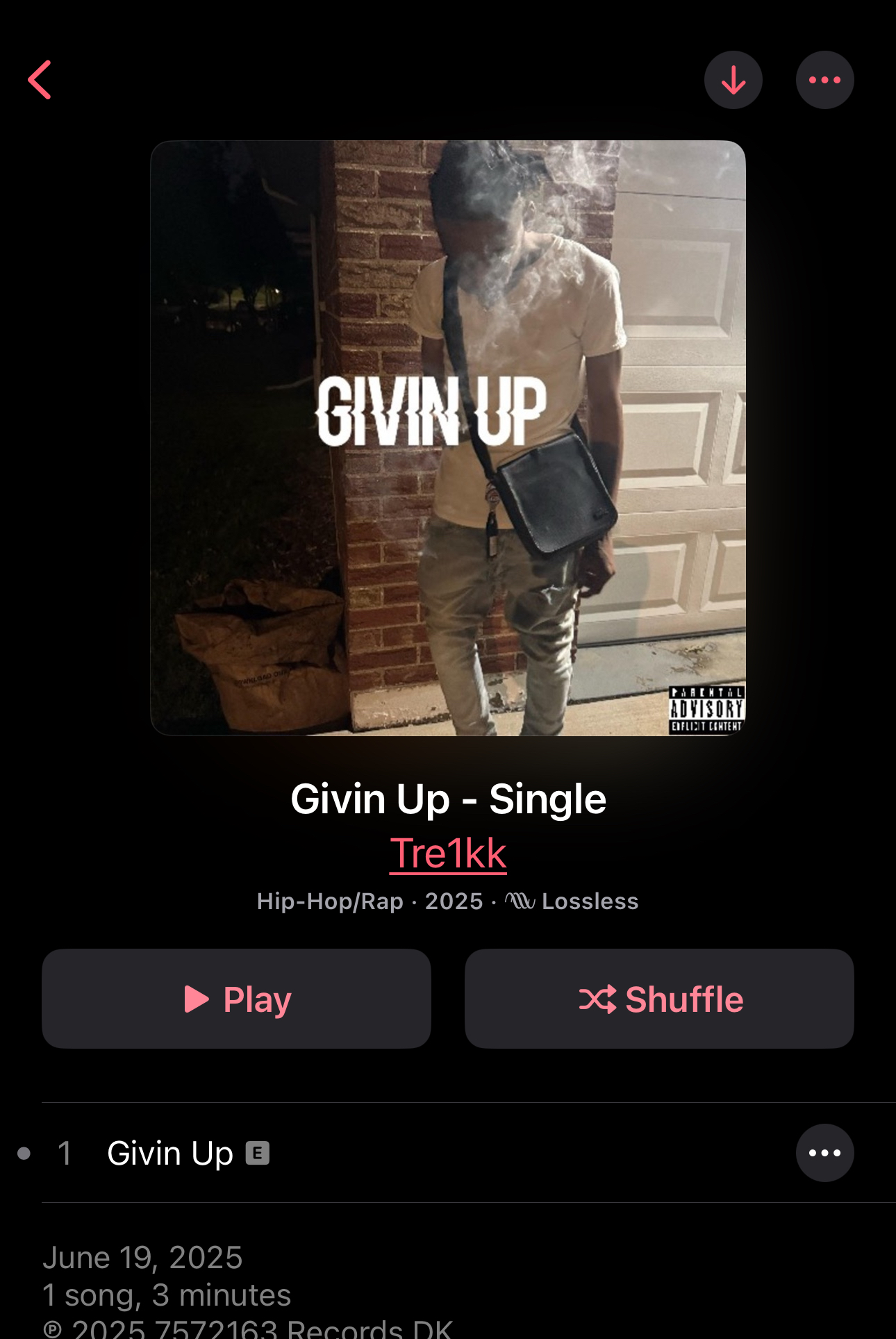Open artist page for Tre1kk
This screenshot has width=896, height=1339.
pos(448,853)
